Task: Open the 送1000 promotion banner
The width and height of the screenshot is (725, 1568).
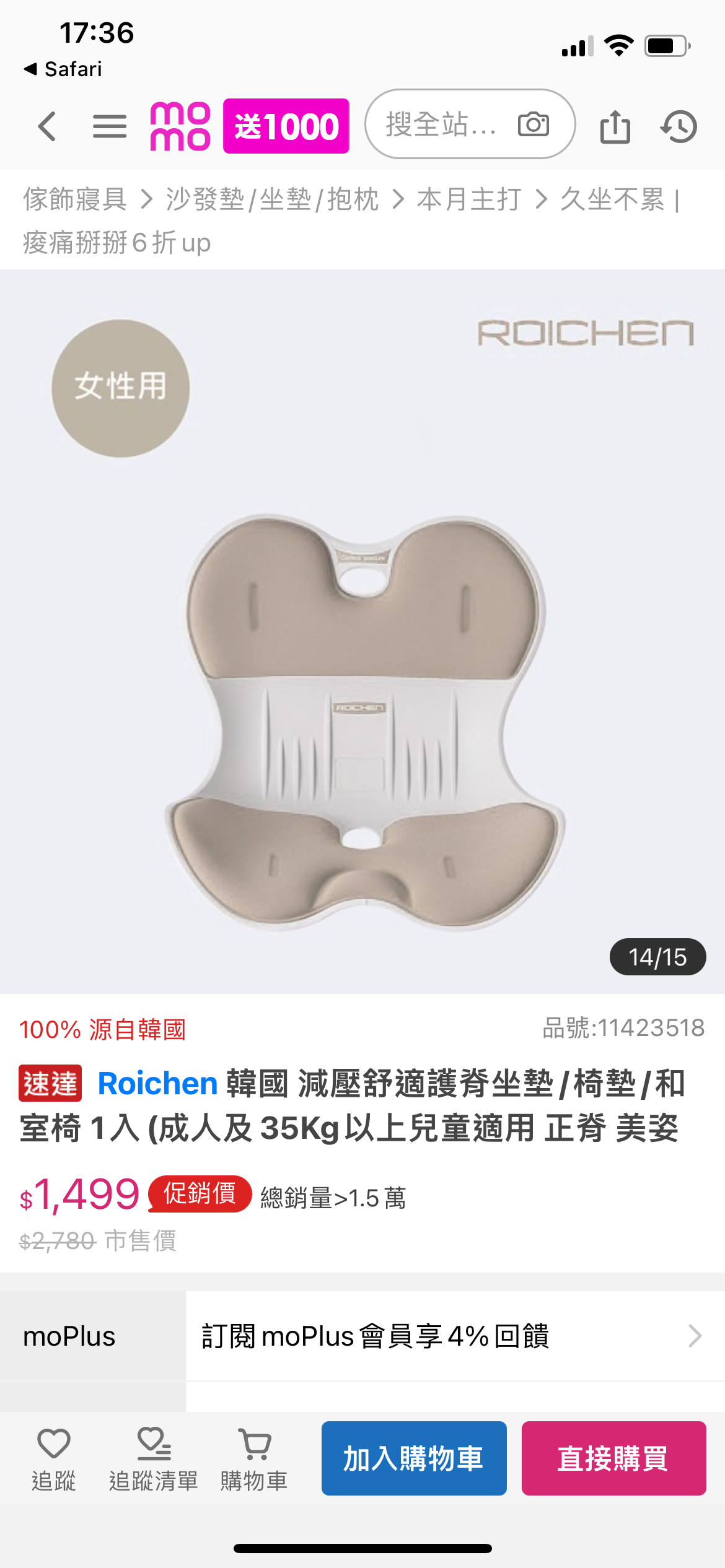Action: (286, 126)
